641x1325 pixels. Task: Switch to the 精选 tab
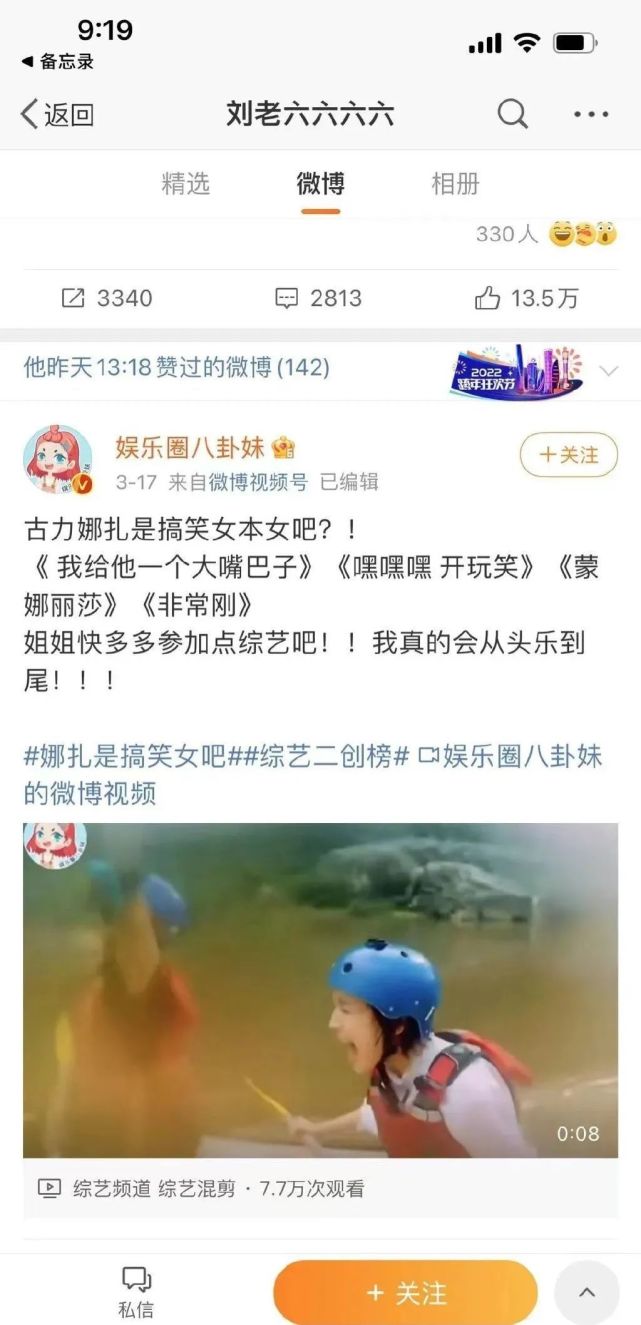pos(186,184)
